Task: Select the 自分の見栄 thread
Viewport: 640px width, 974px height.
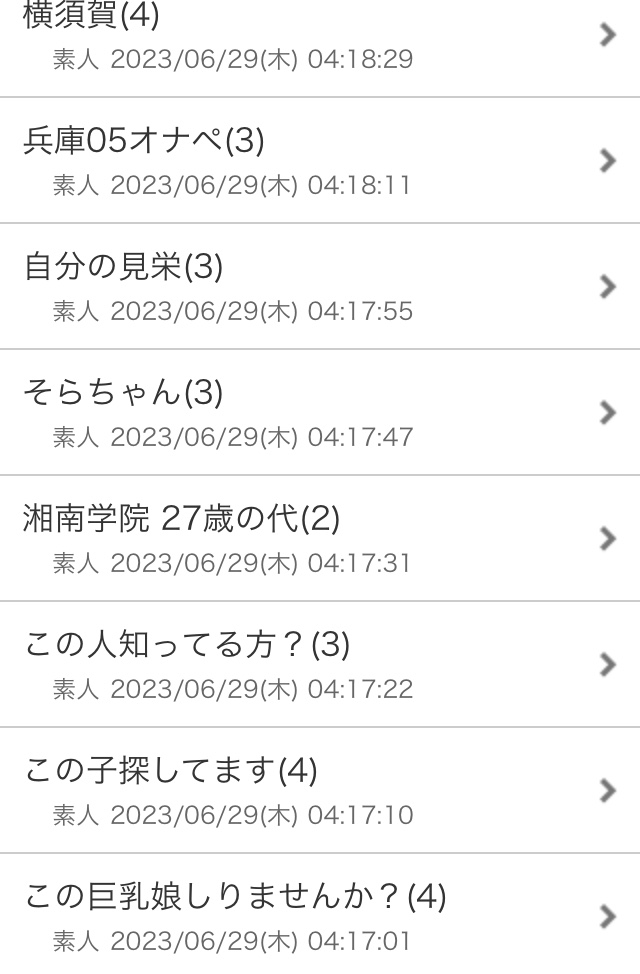Action: [300, 286]
